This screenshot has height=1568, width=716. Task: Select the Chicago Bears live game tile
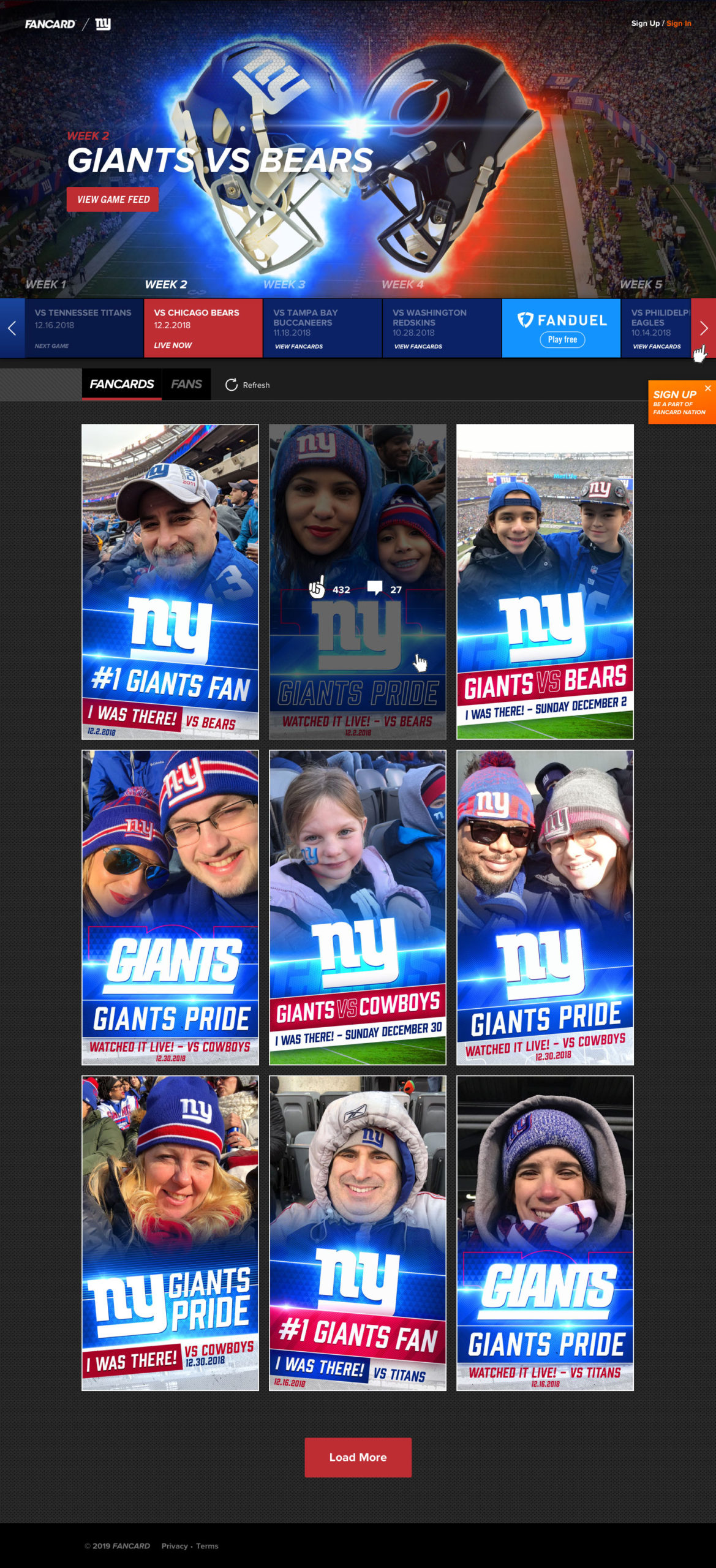(x=203, y=328)
